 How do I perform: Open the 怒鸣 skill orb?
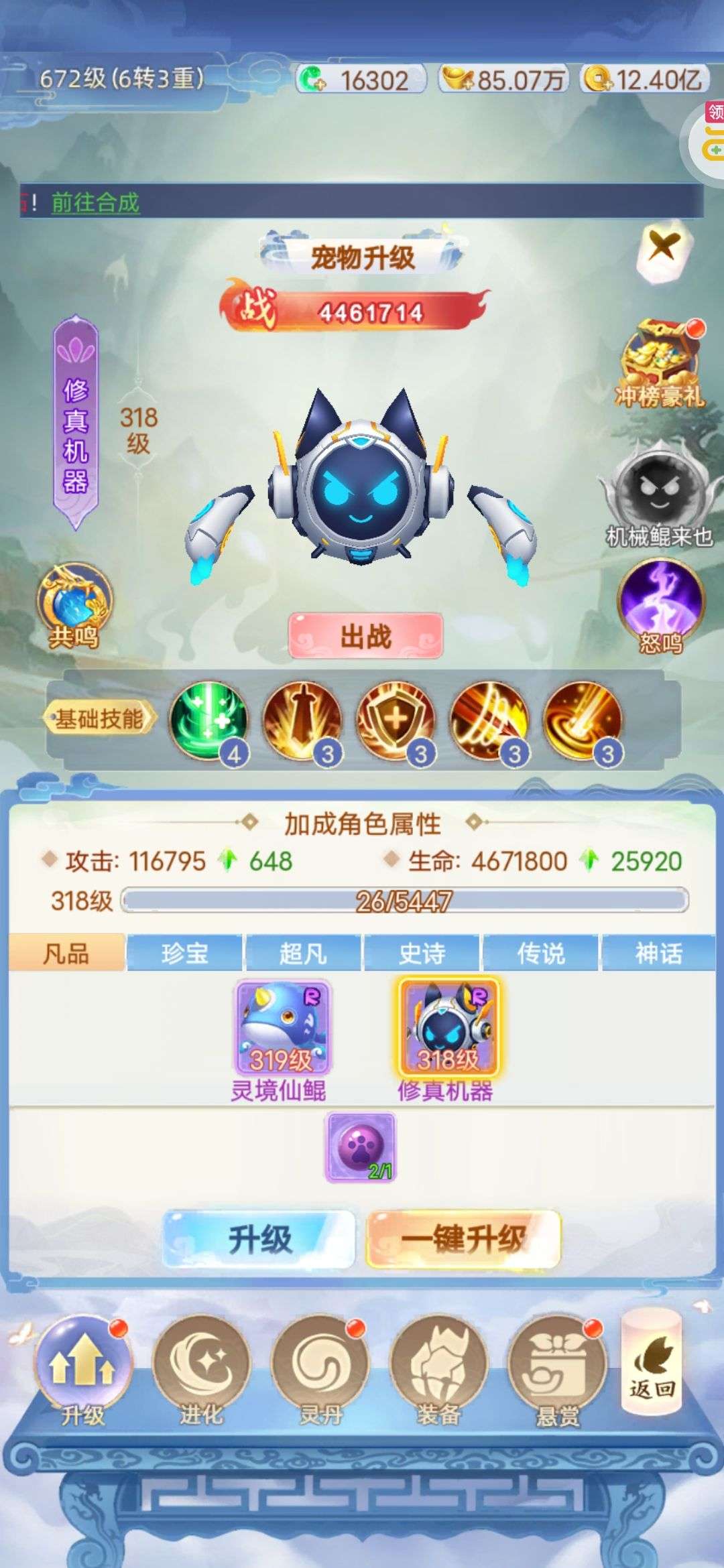click(x=661, y=608)
